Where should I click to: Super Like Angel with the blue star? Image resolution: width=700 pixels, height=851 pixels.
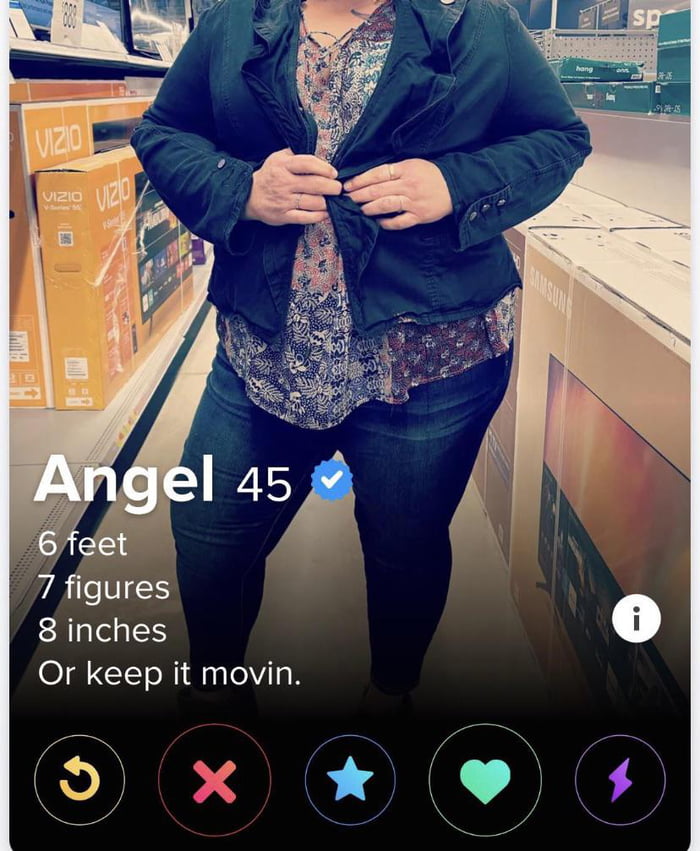coord(349,780)
